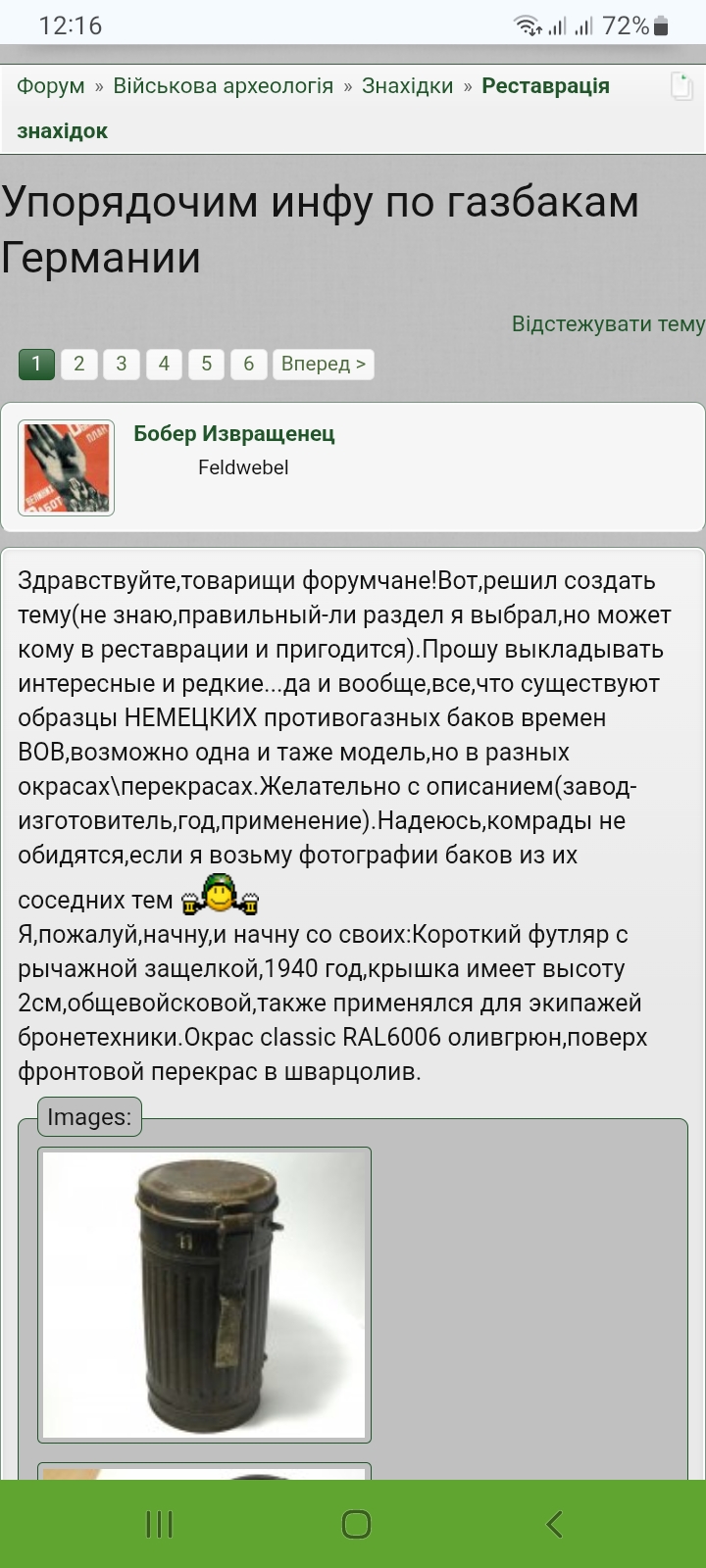This screenshot has width=706, height=1568.
Task: Return to the home screen
Action: 356,1524
